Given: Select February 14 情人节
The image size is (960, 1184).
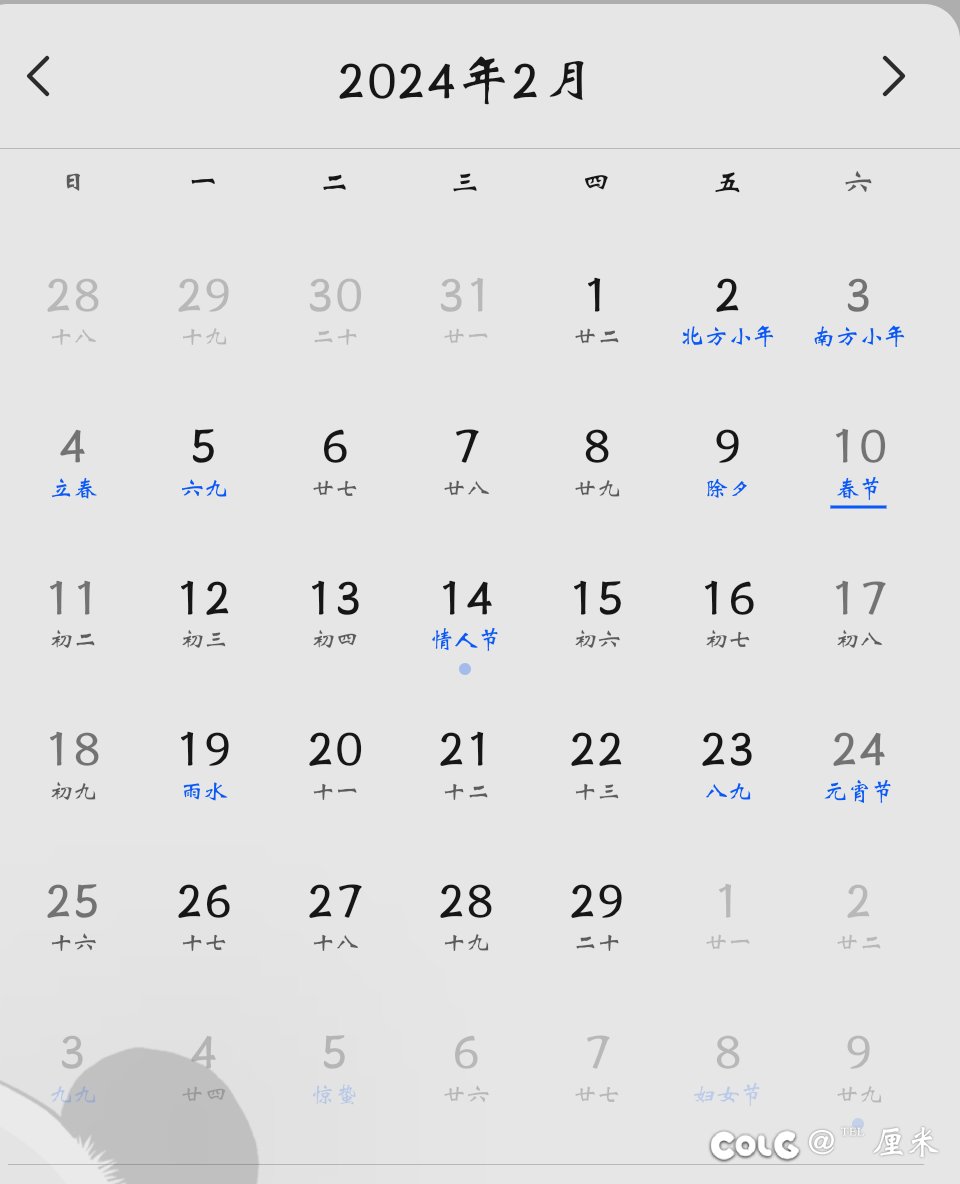Looking at the screenshot, I should click(465, 616).
